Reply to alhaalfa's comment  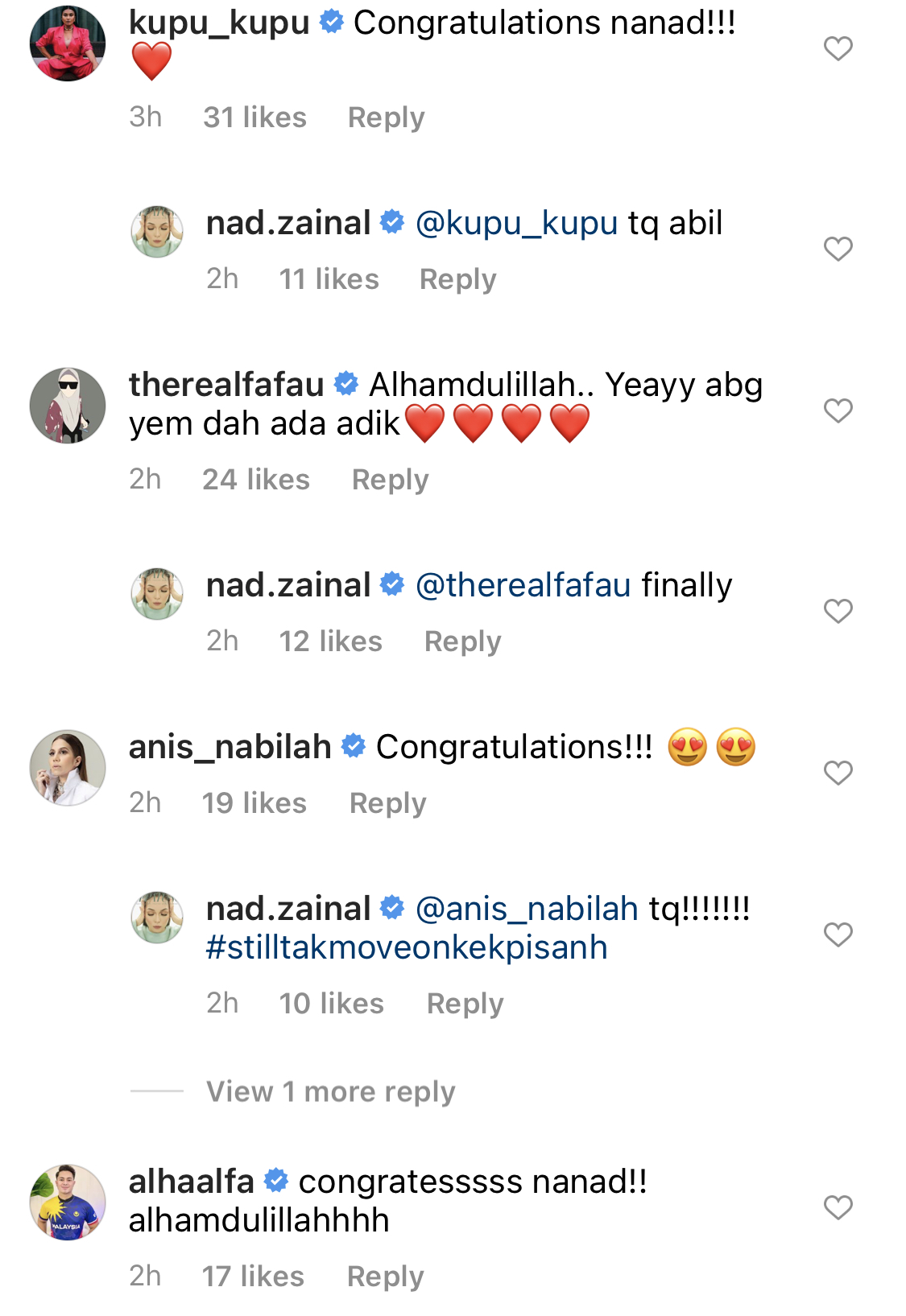click(x=385, y=1277)
